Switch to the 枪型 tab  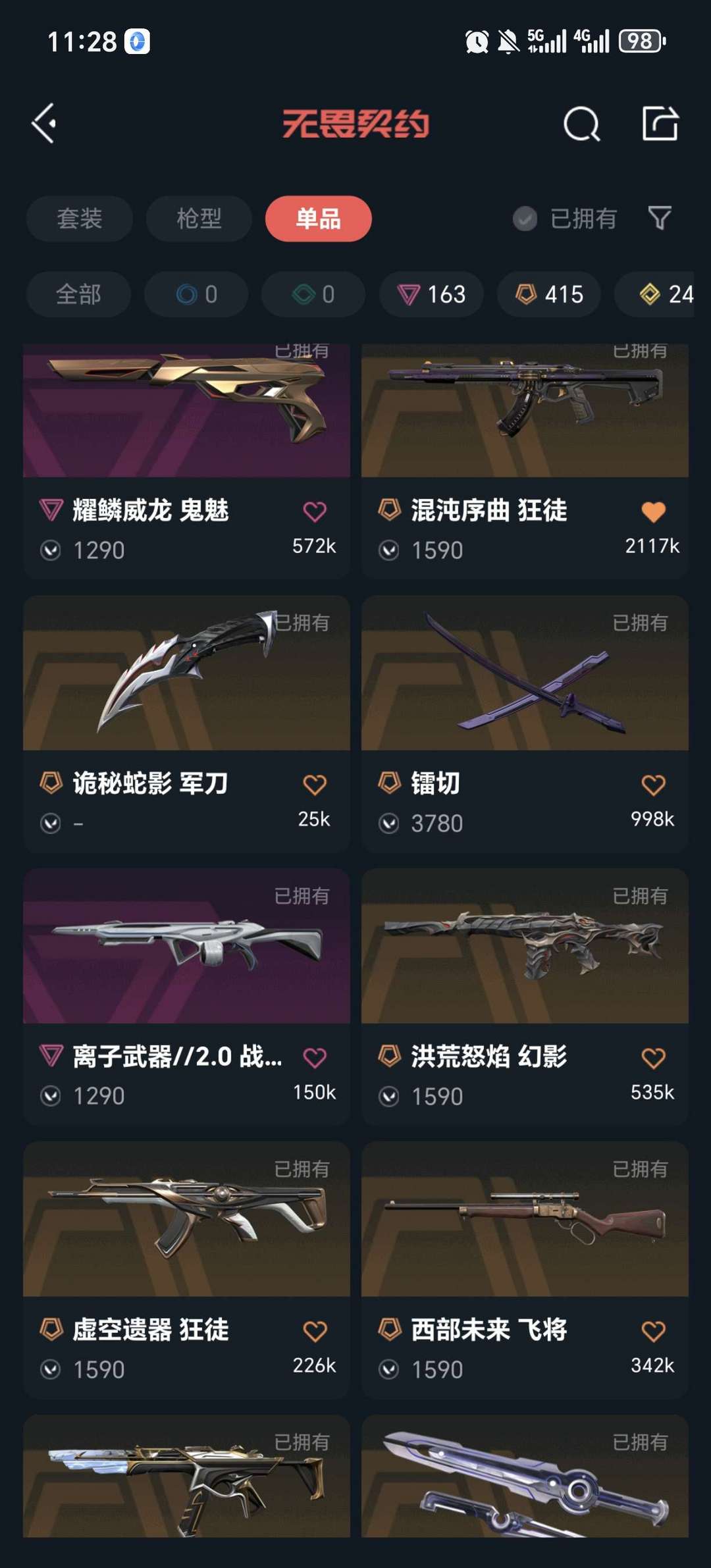pyautogui.click(x=198, y=219)
